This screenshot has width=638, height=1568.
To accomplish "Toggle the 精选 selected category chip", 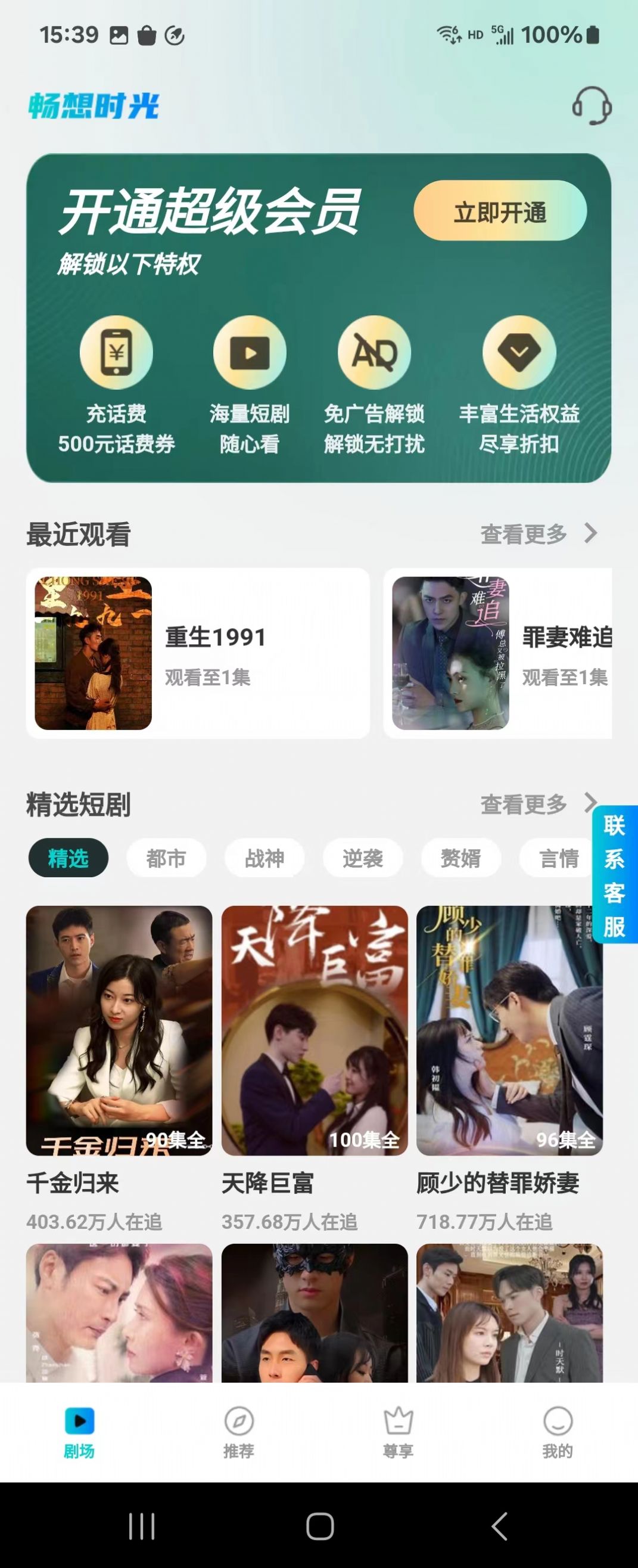I will click(68, 858).
